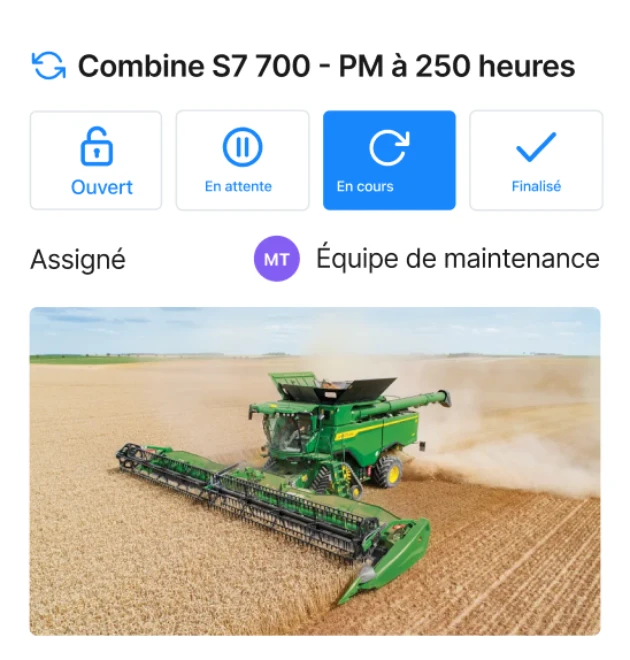Select the En cours status

(389, 160)
